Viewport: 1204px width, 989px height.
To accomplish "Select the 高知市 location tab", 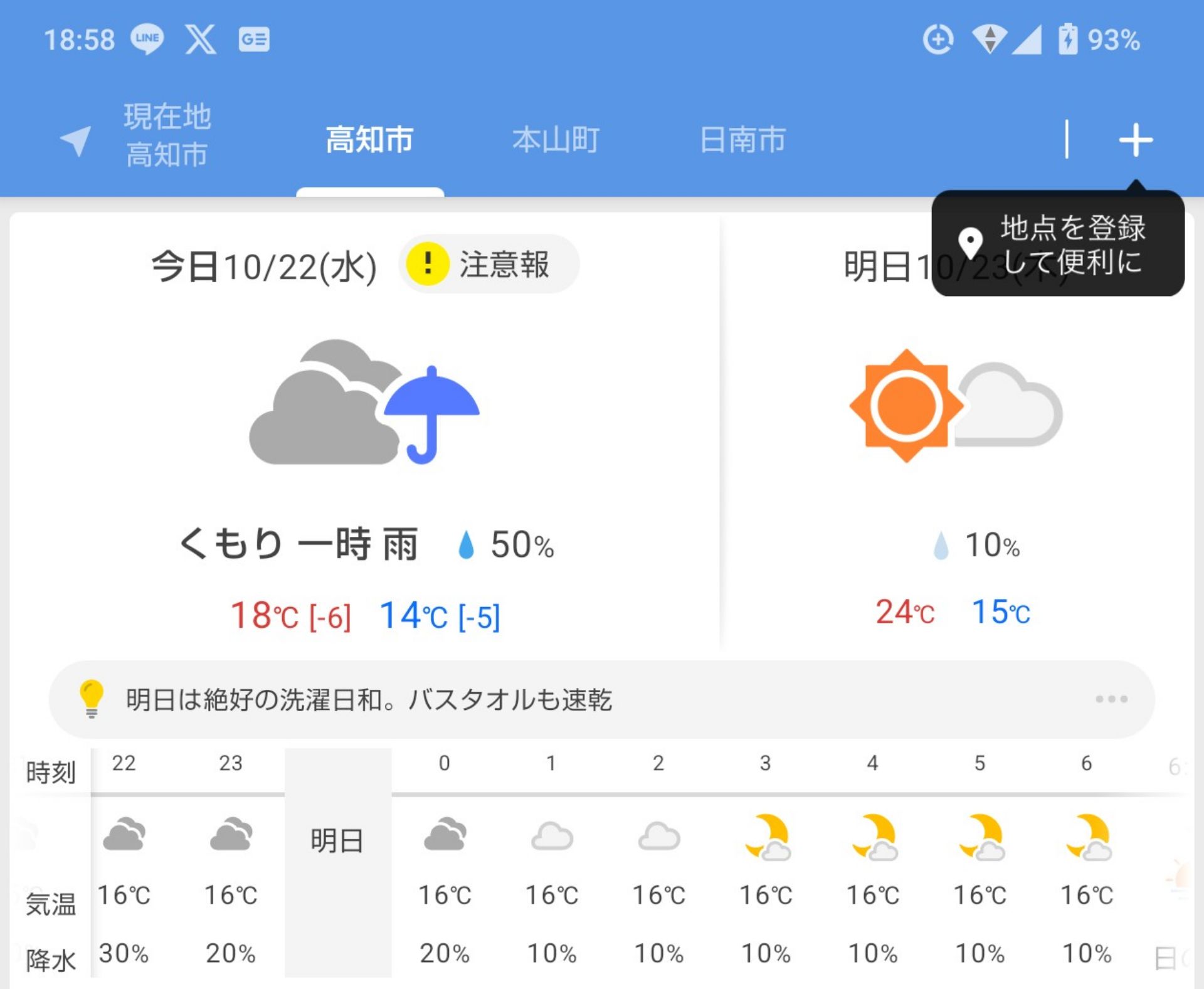I will point(369,139).
